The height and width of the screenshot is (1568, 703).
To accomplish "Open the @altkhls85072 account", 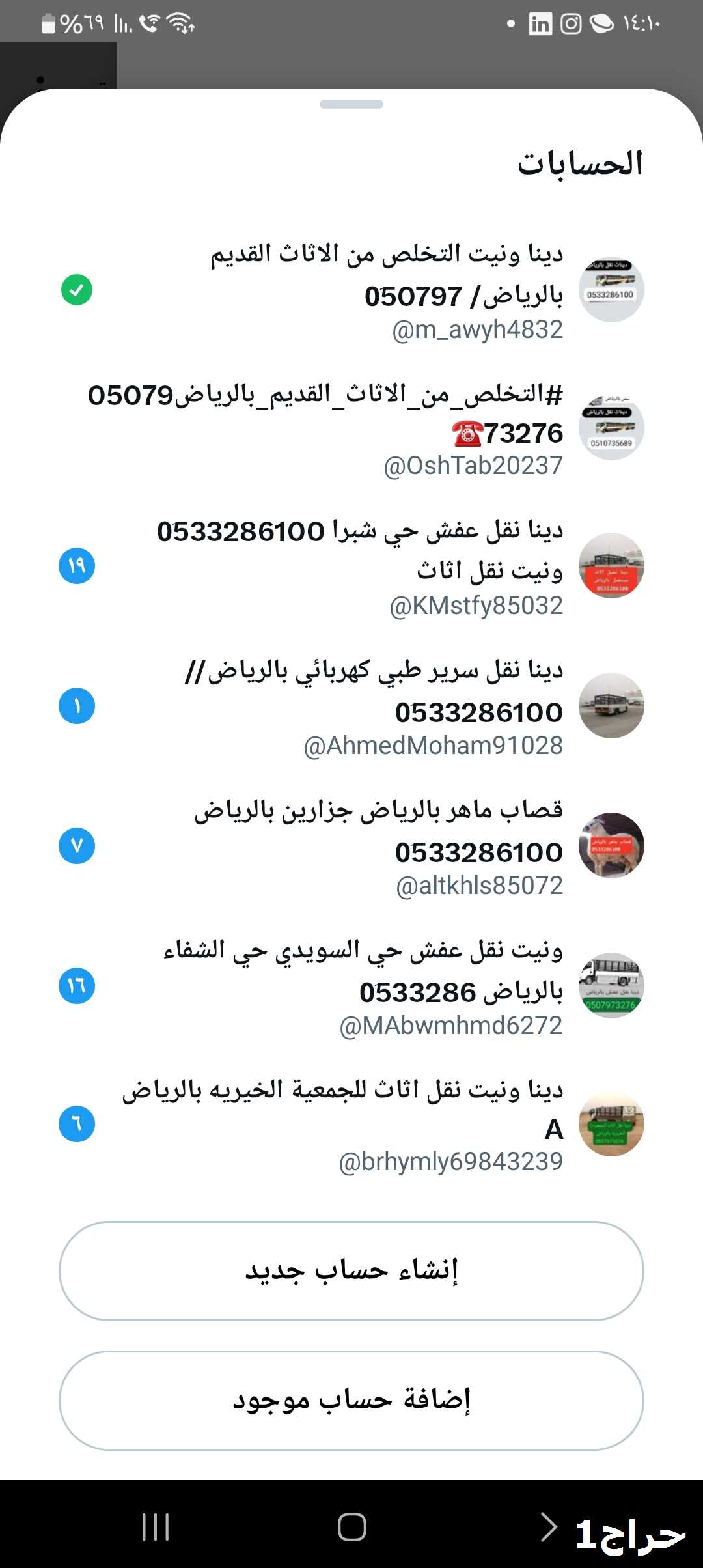I will point(351,847).
